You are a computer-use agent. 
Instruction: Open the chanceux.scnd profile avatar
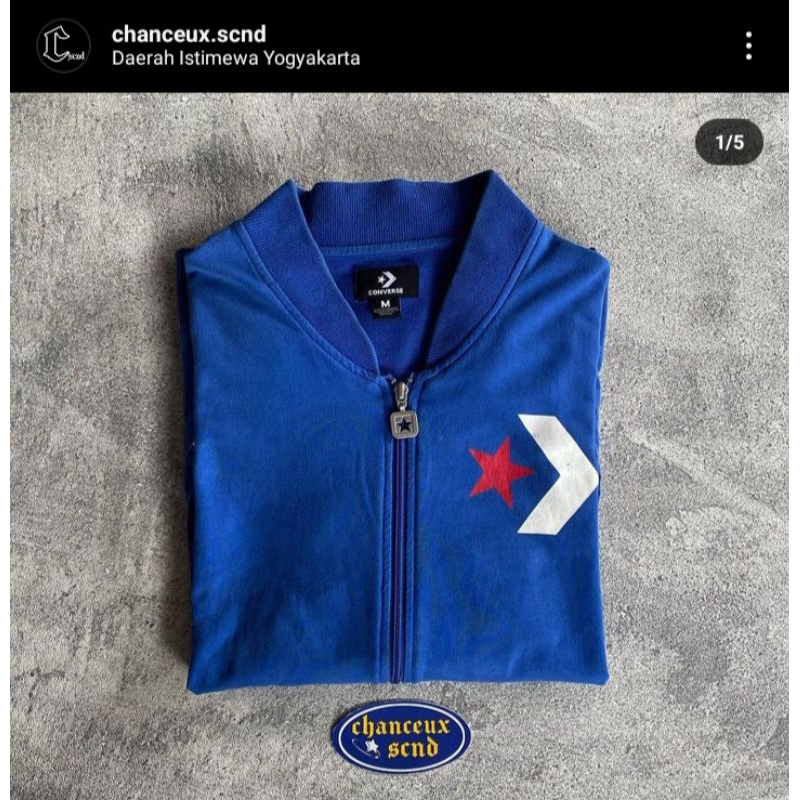click(x=63, y=46)
